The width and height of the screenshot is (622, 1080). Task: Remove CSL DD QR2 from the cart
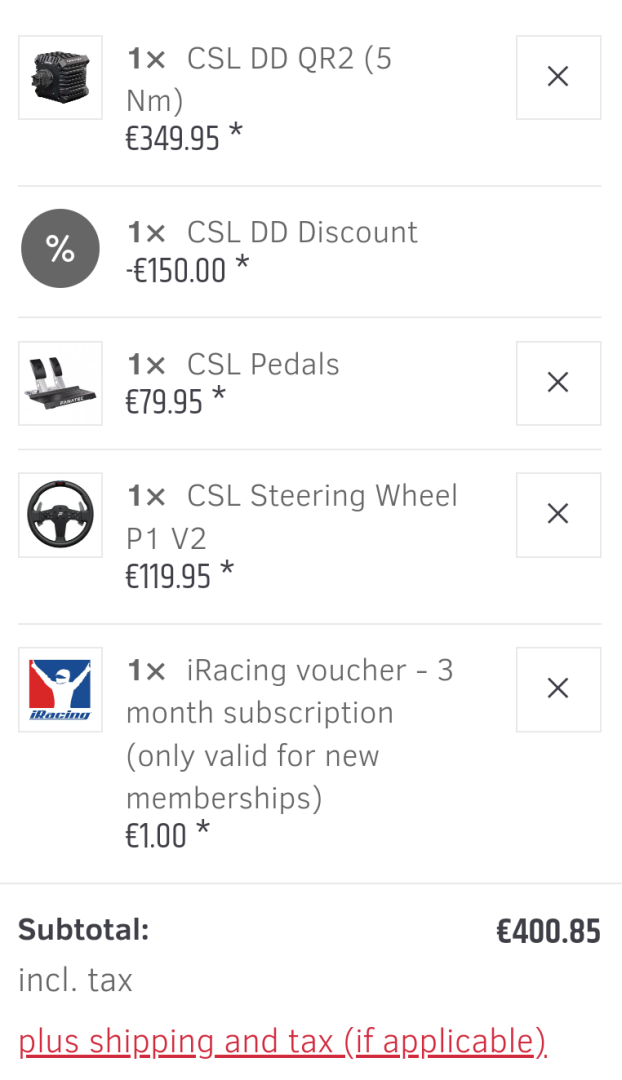[x=558, y=78]
